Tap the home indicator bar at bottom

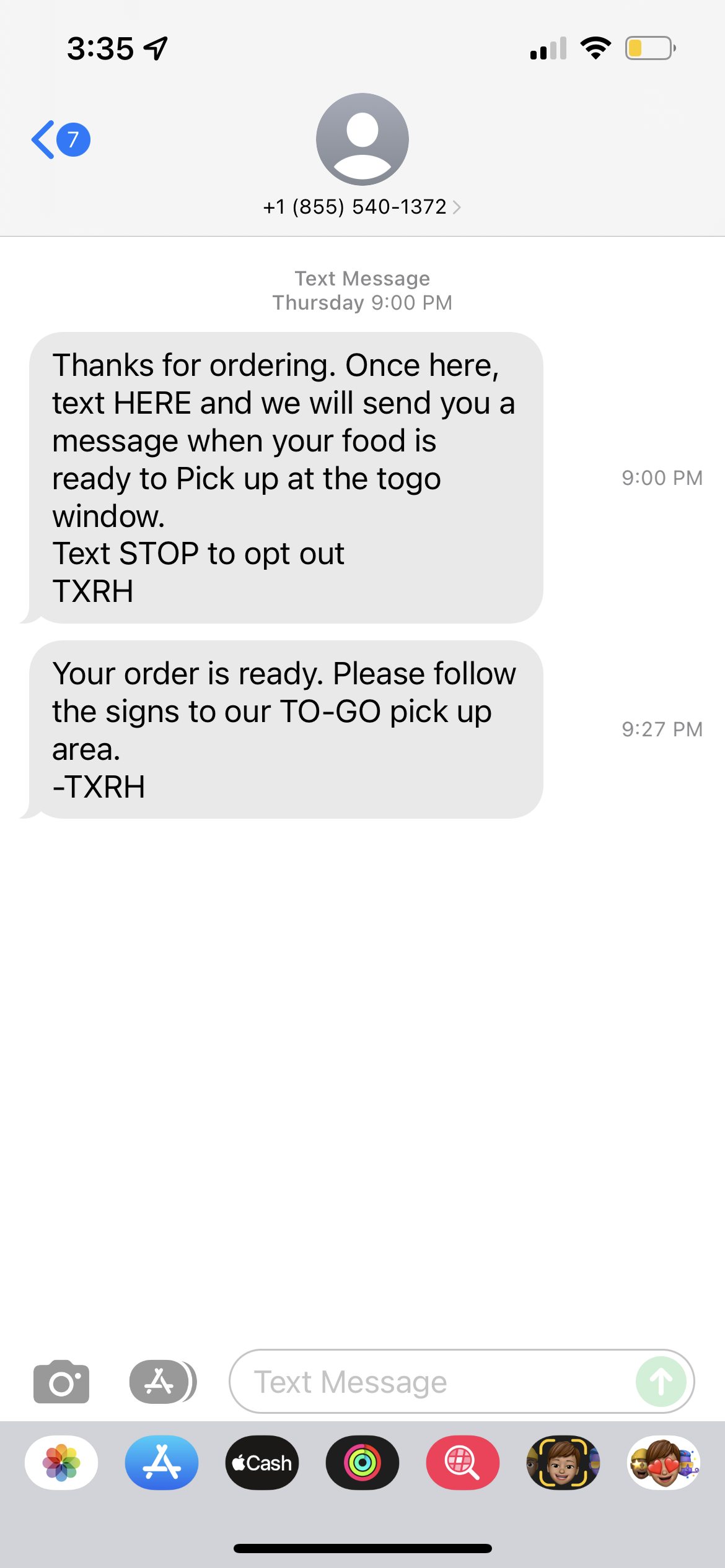362,1549
